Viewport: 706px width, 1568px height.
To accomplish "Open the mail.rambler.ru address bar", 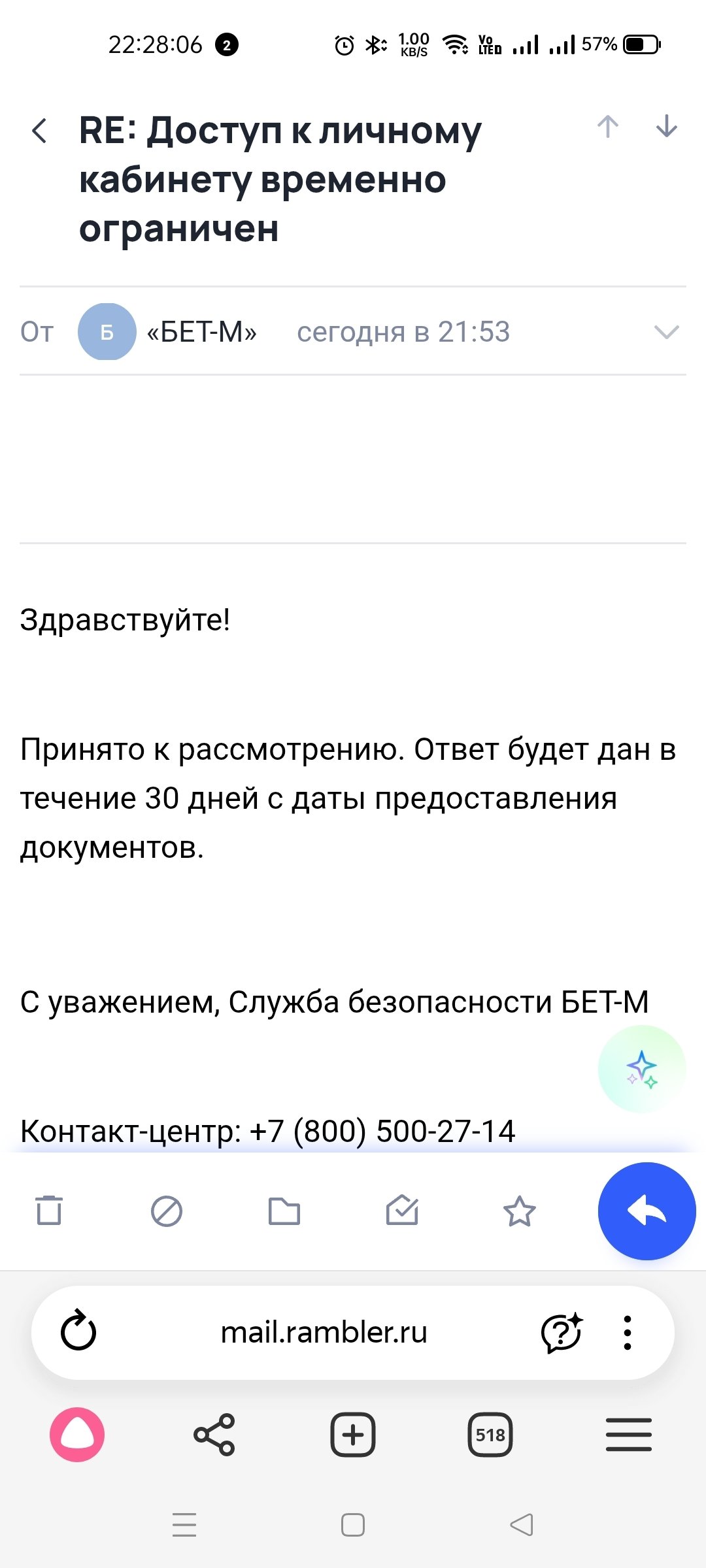I will tap(324, 1332).
